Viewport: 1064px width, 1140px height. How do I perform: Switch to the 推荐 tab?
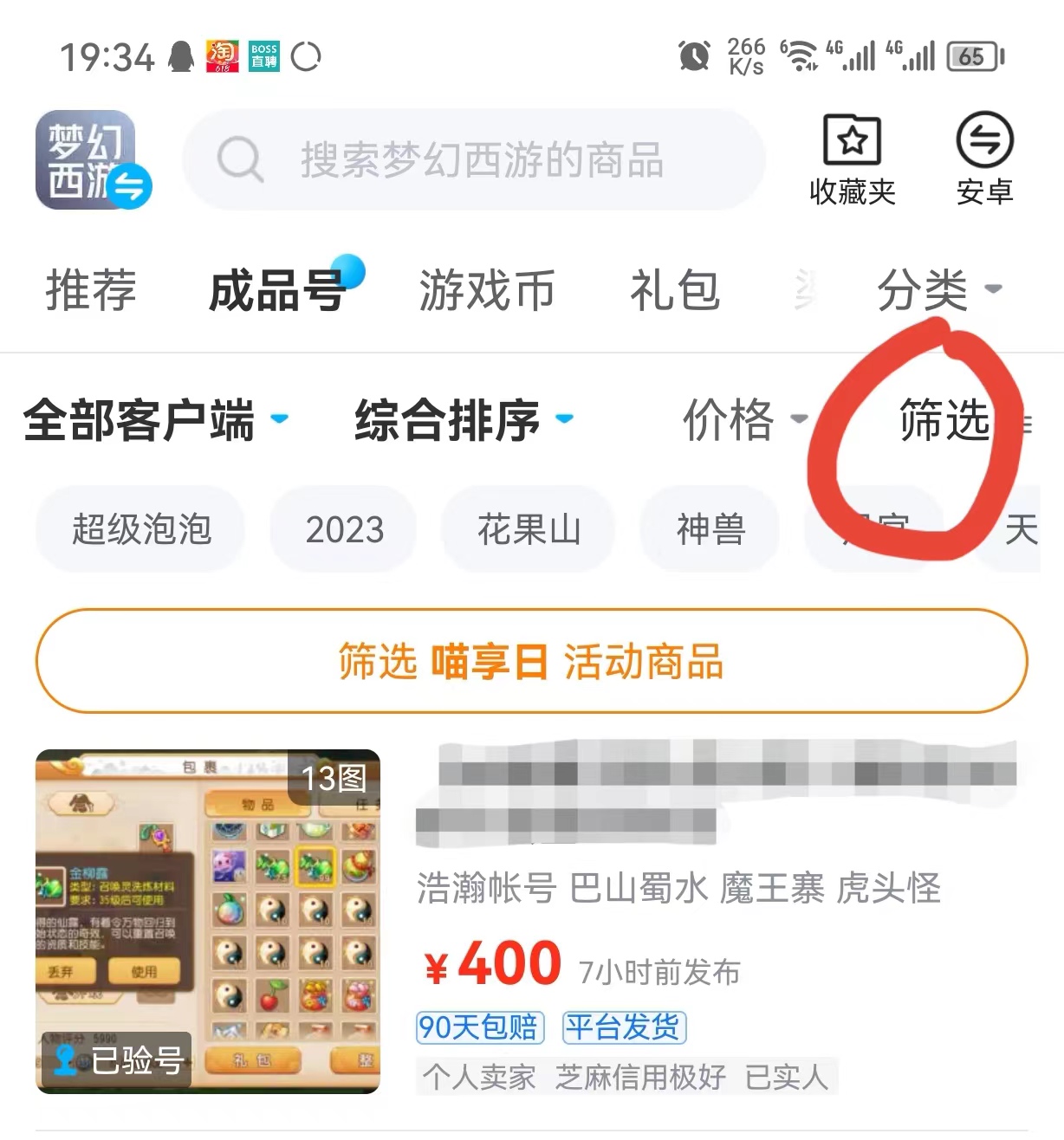[x=91, y=290]
